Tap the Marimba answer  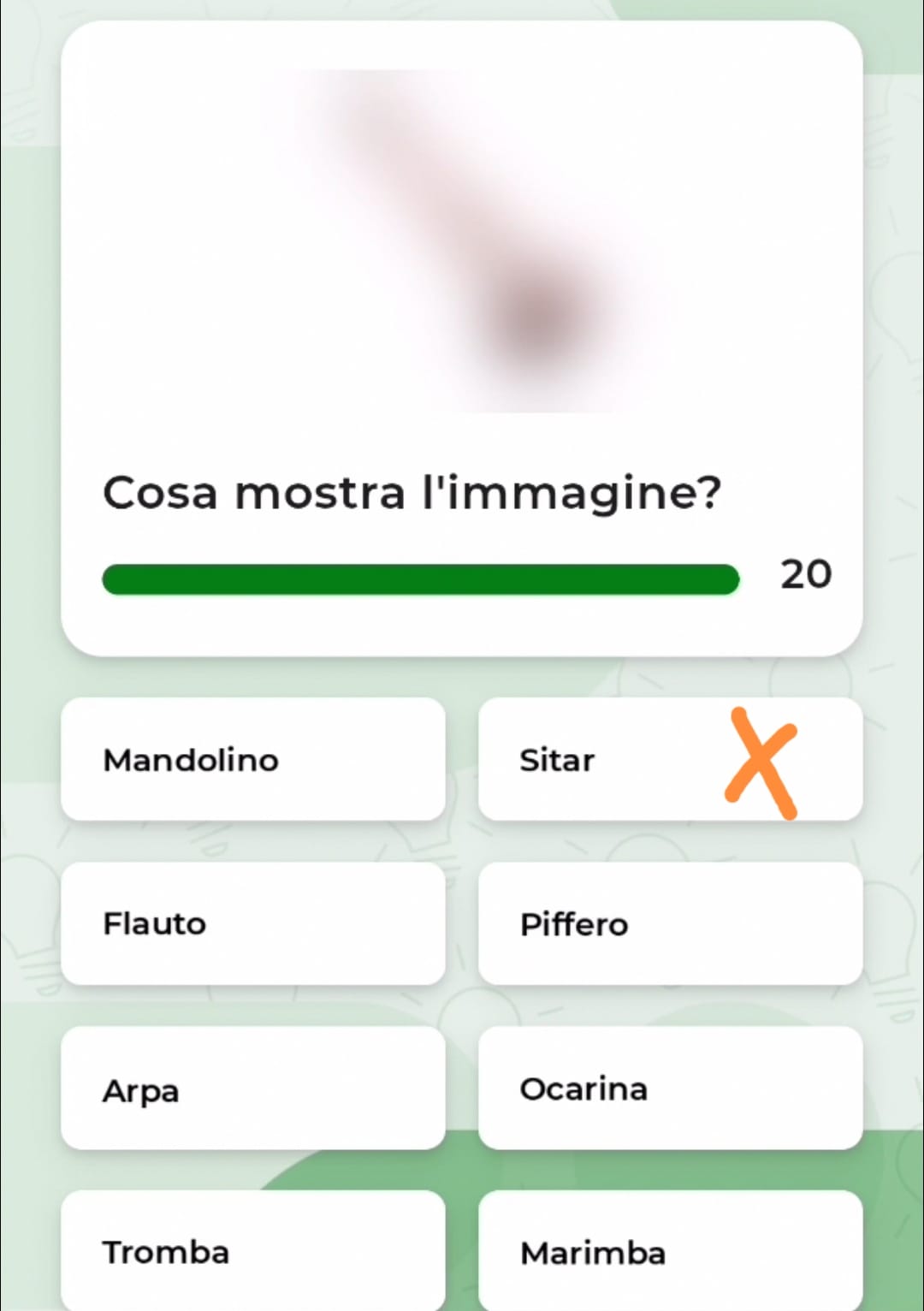[x=669, y=1251]
